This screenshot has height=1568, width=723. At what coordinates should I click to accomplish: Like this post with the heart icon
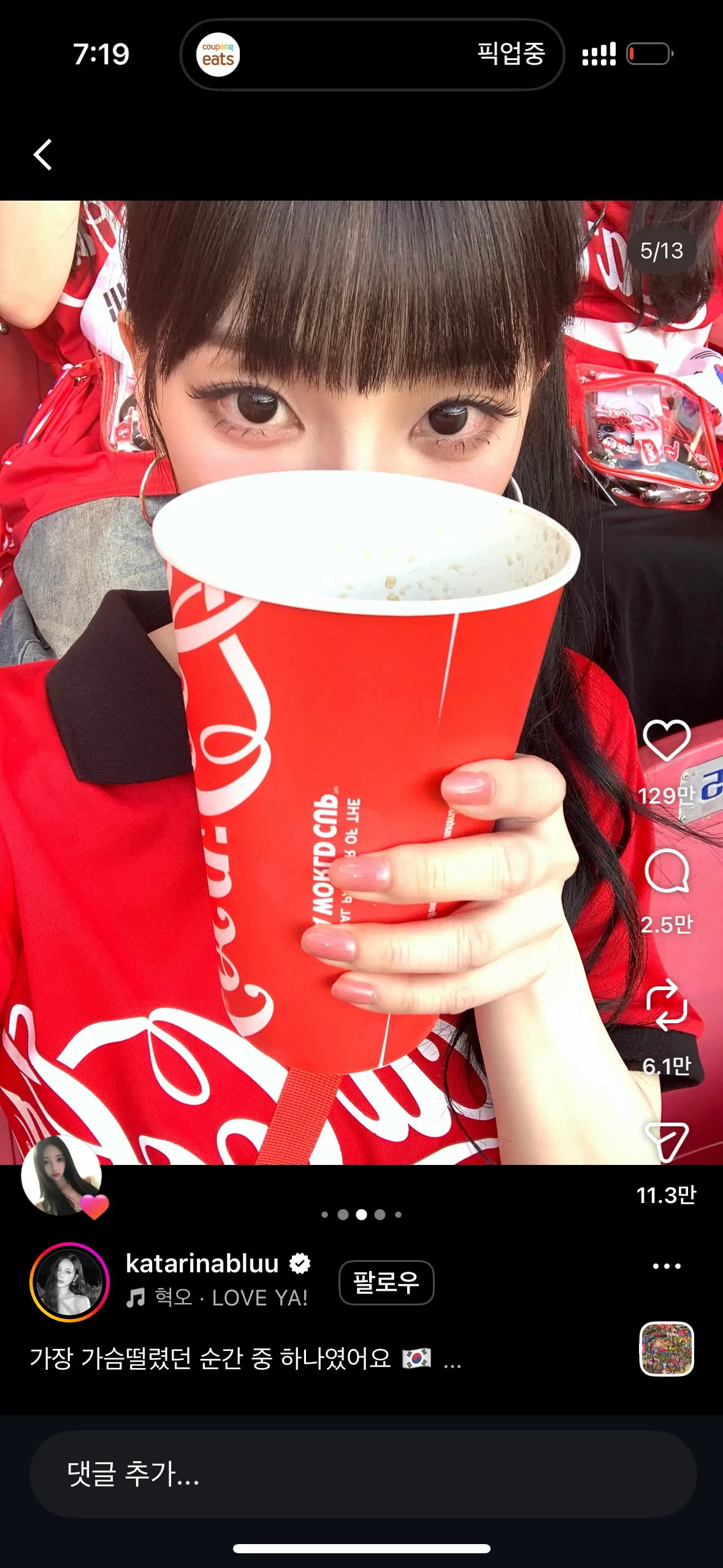[667, 740]
